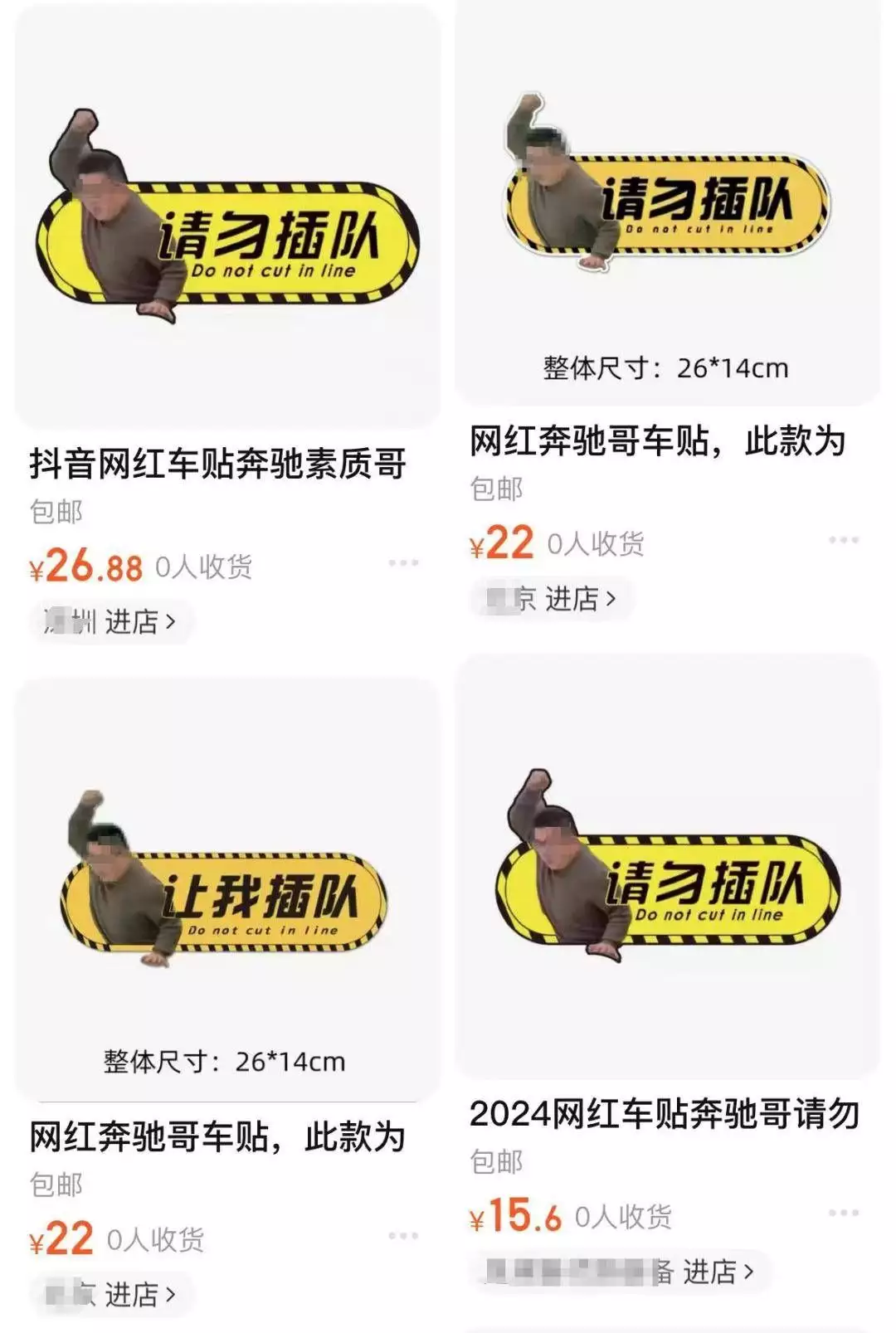Viewport: 896px width, 1333px height.
Task: Open the ¥15.6 2024网红车贴 product card
Action: [664, 1114]
